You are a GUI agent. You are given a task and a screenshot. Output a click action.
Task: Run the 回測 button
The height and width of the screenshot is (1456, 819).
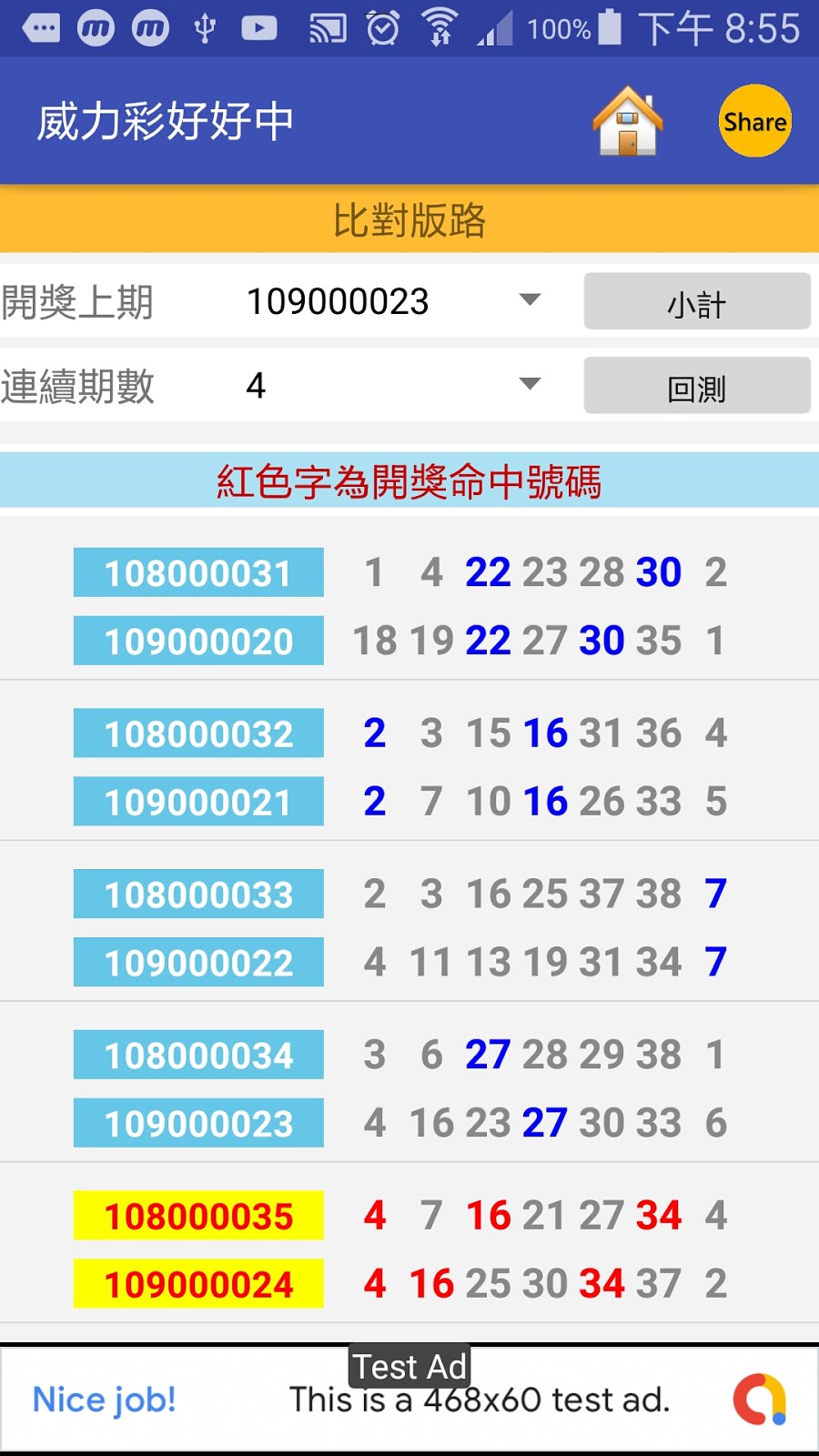697,385
